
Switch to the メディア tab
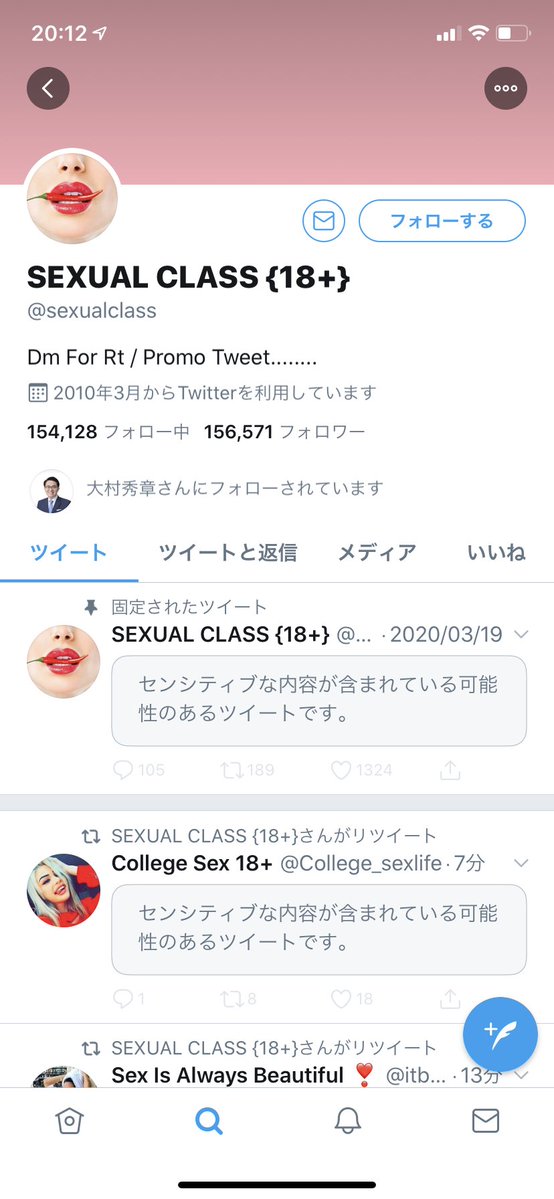point(377,552)
